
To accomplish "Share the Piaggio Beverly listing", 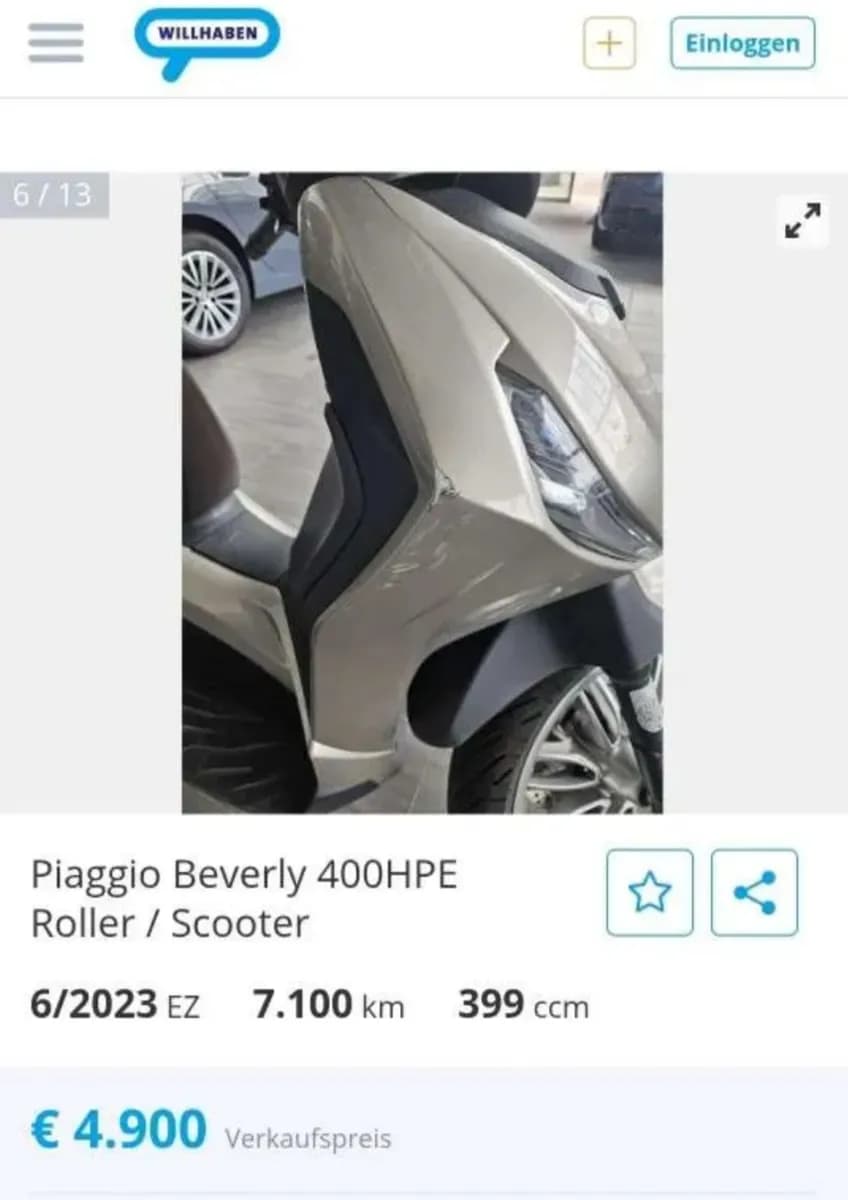I will click(755, 892).
